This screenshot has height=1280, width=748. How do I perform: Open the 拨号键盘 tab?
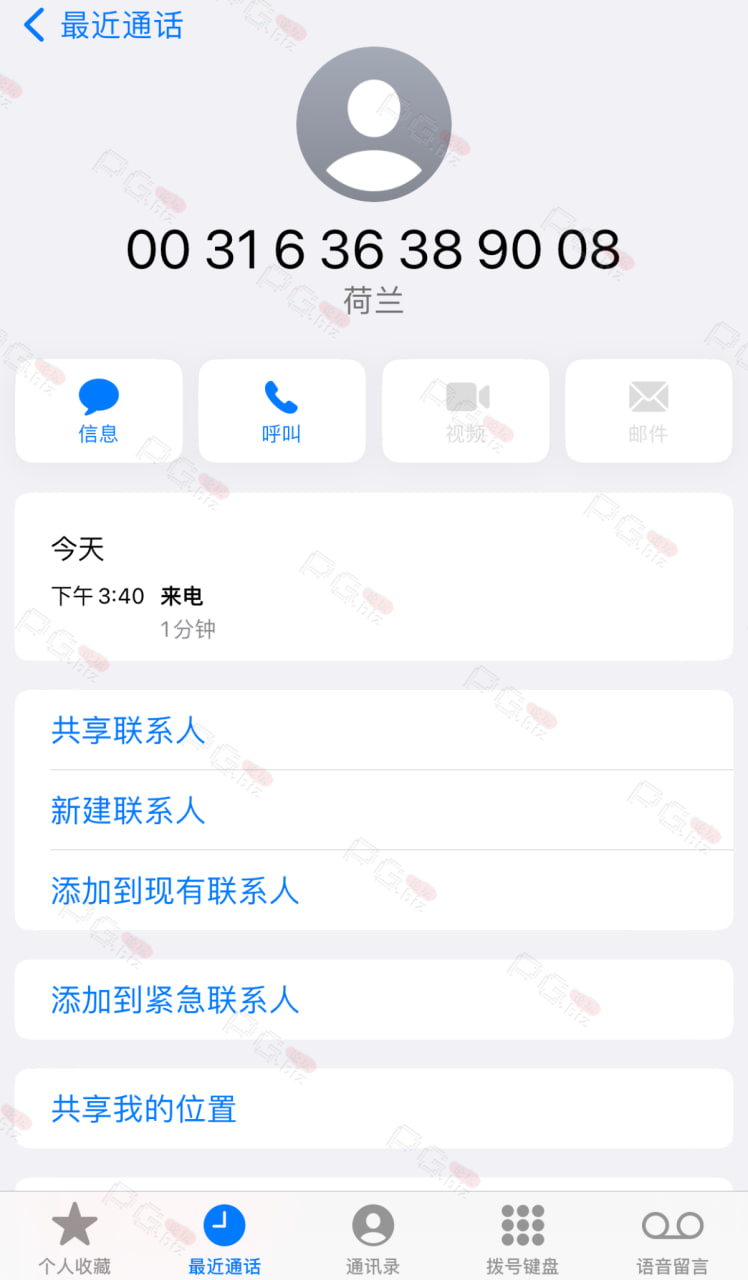click(523, 1239)
